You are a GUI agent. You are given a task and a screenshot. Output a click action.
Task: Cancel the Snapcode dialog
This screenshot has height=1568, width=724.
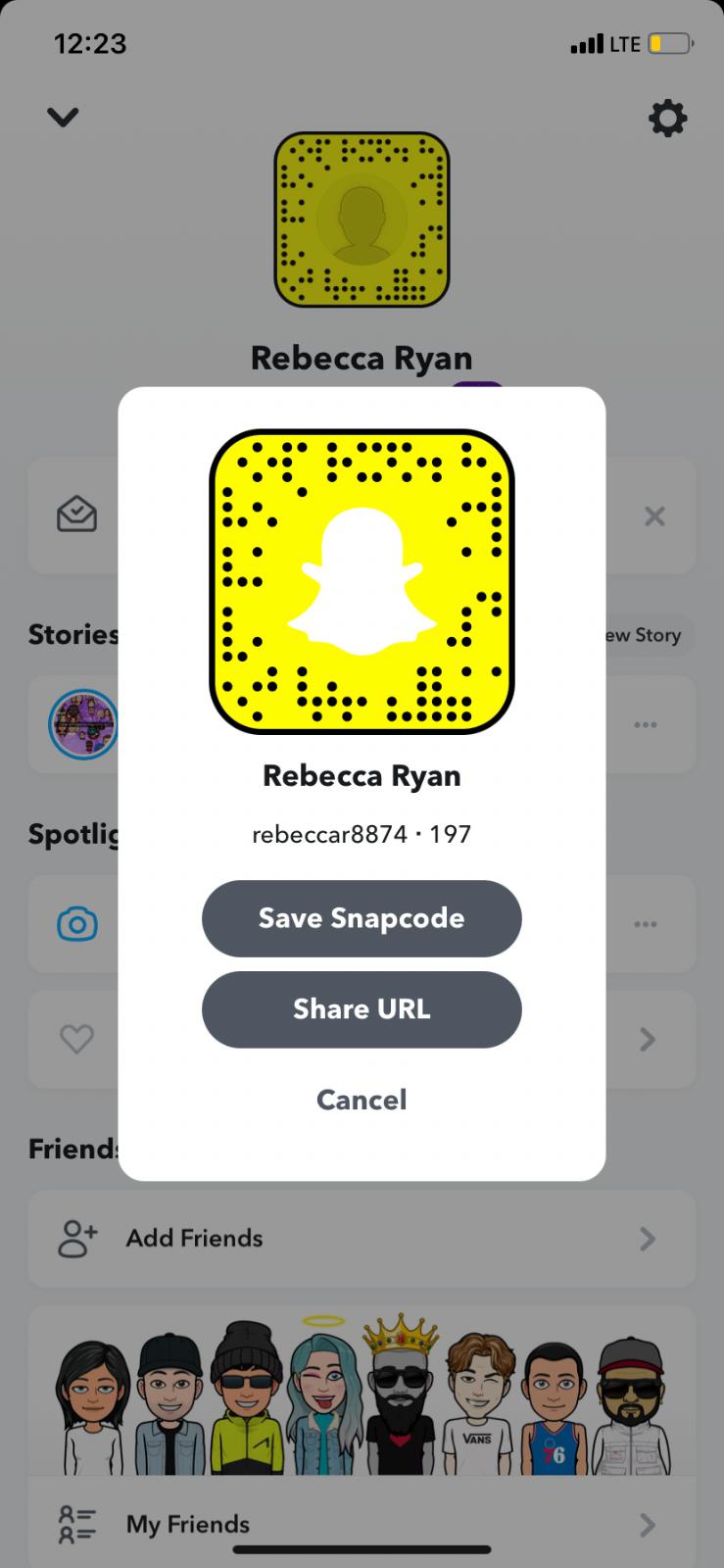tap(362, 1100)
